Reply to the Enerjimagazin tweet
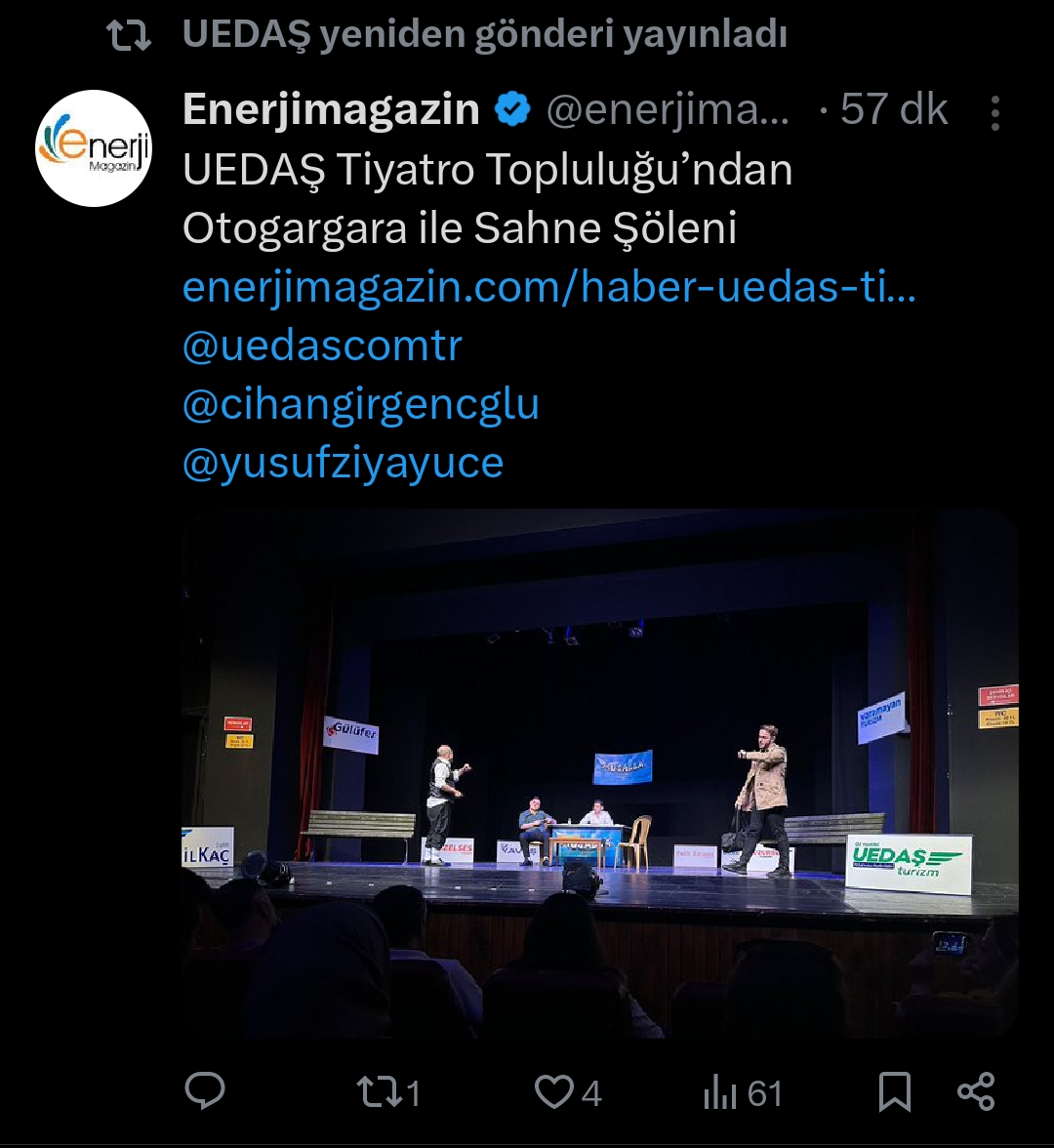1054x1148 pixels. point(205,1091)
